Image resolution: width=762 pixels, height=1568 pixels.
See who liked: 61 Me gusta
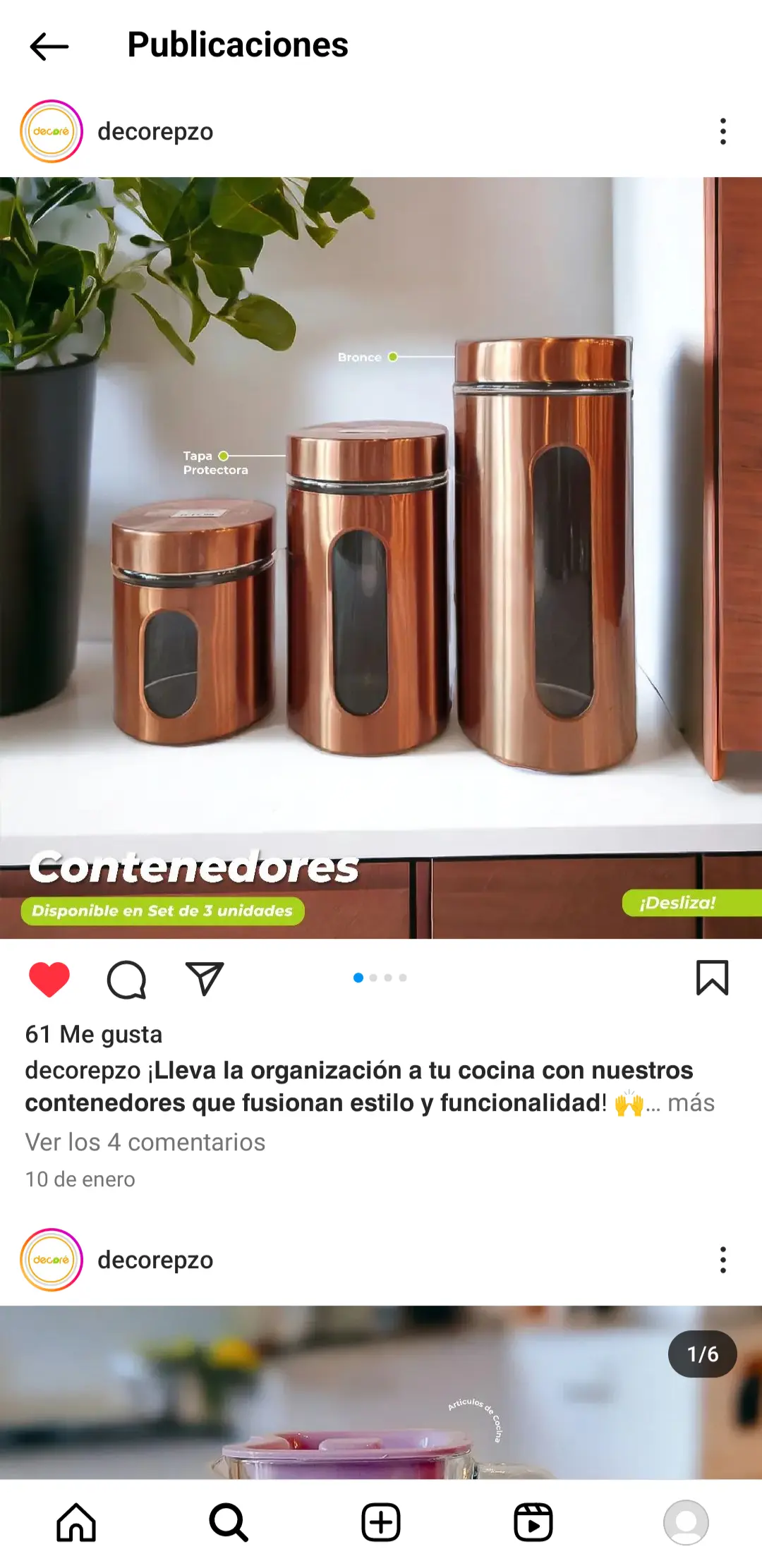(94, 1034)
